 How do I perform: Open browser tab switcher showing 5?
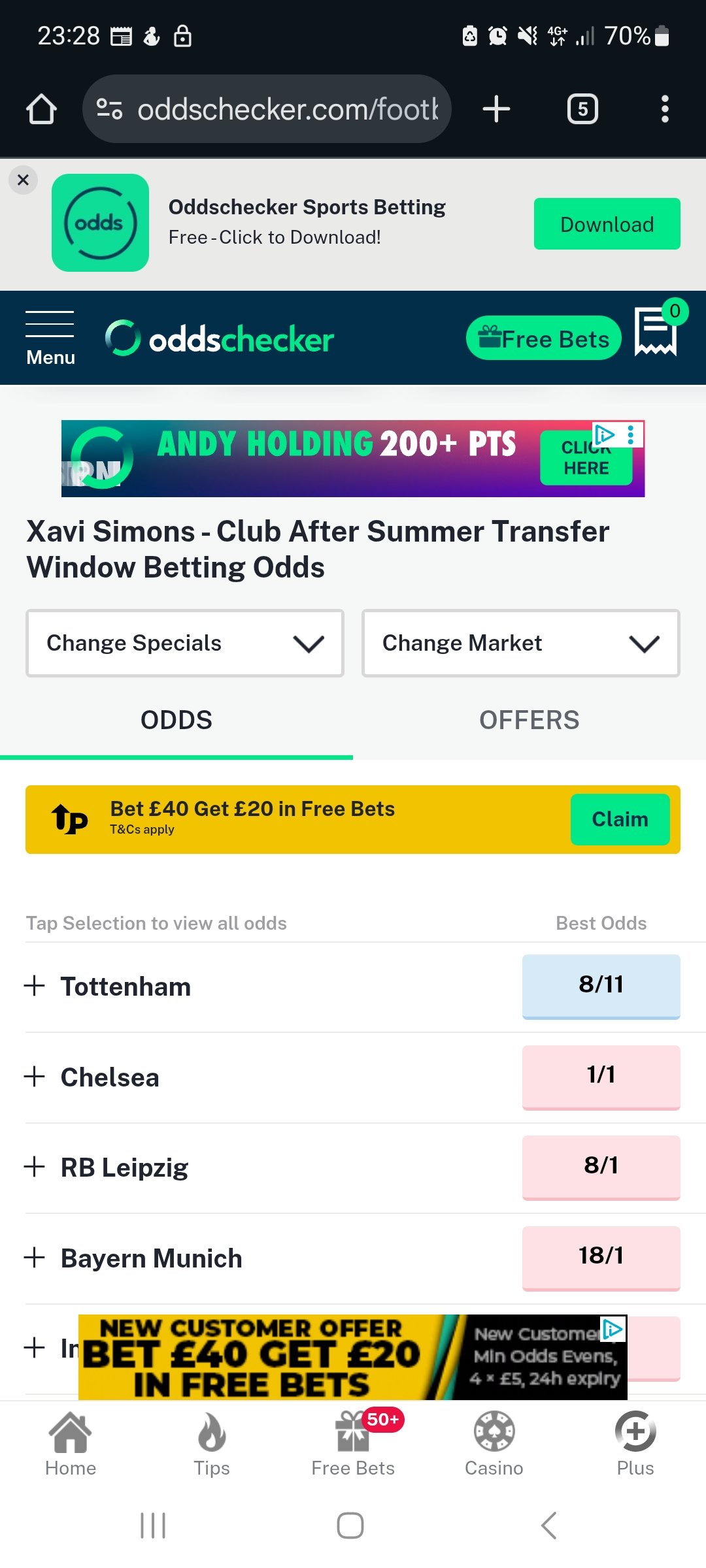[582, 109]
